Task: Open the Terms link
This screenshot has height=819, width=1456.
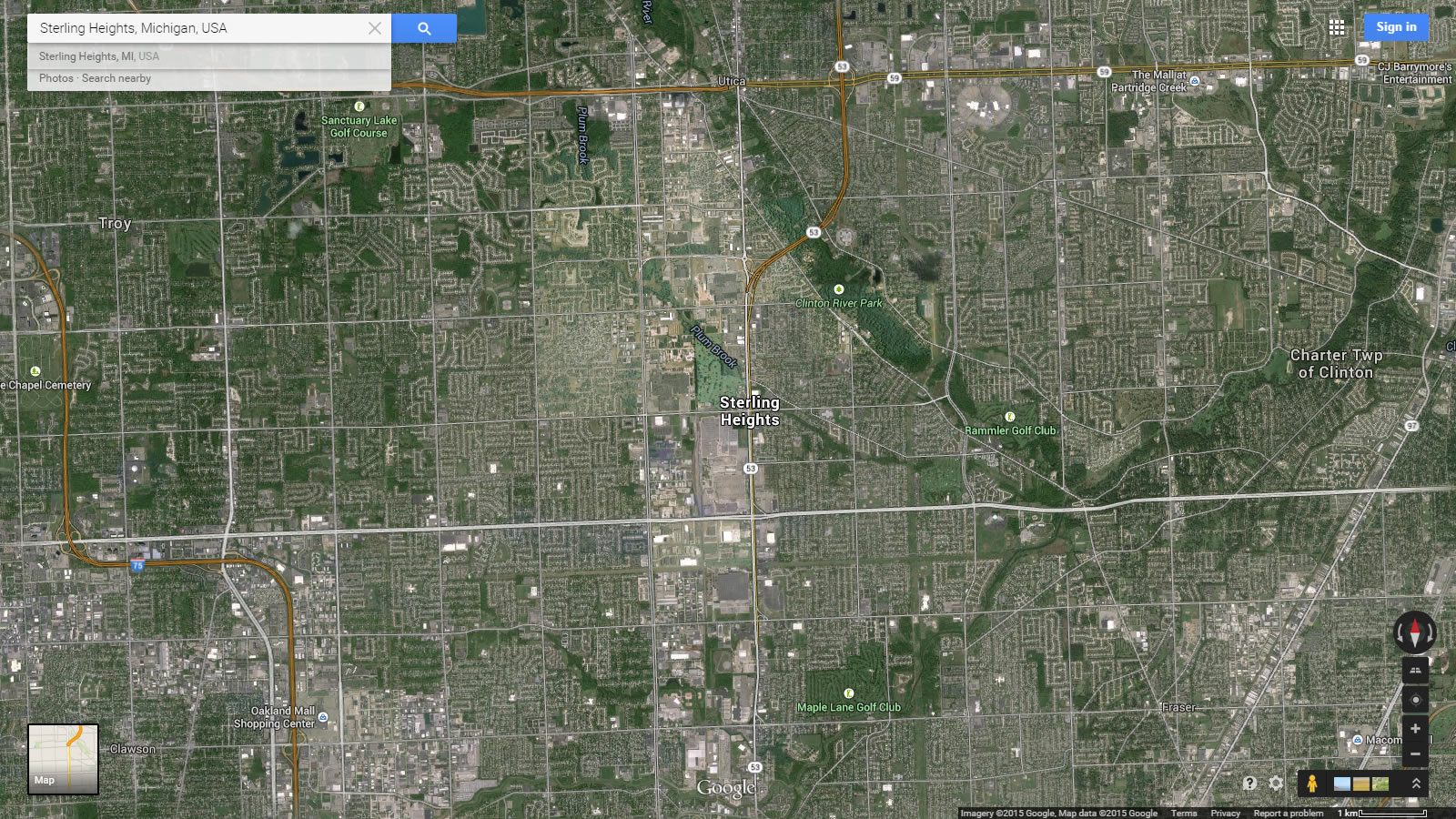Action: point(1183,814)
